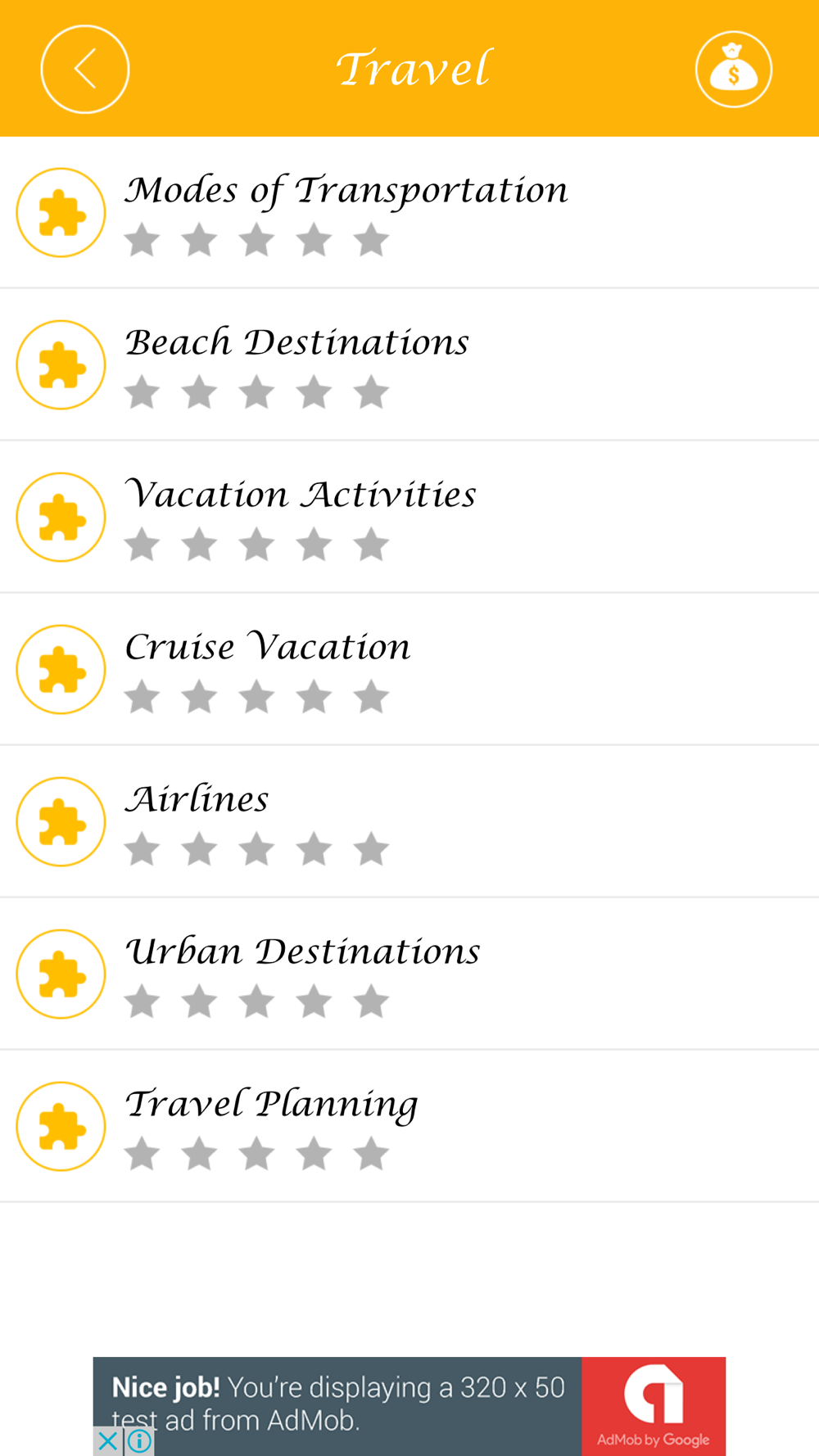Open the Airlines puzzle
Screen dimensions: 819x1456
[x=409, y=822]
